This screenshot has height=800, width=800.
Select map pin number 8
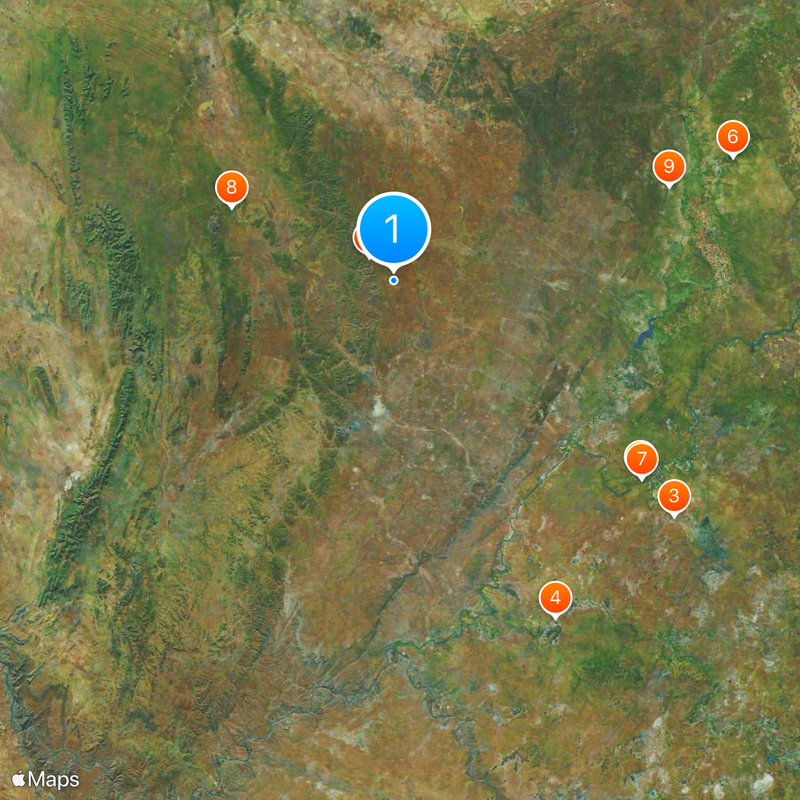(x=232, y=186)
